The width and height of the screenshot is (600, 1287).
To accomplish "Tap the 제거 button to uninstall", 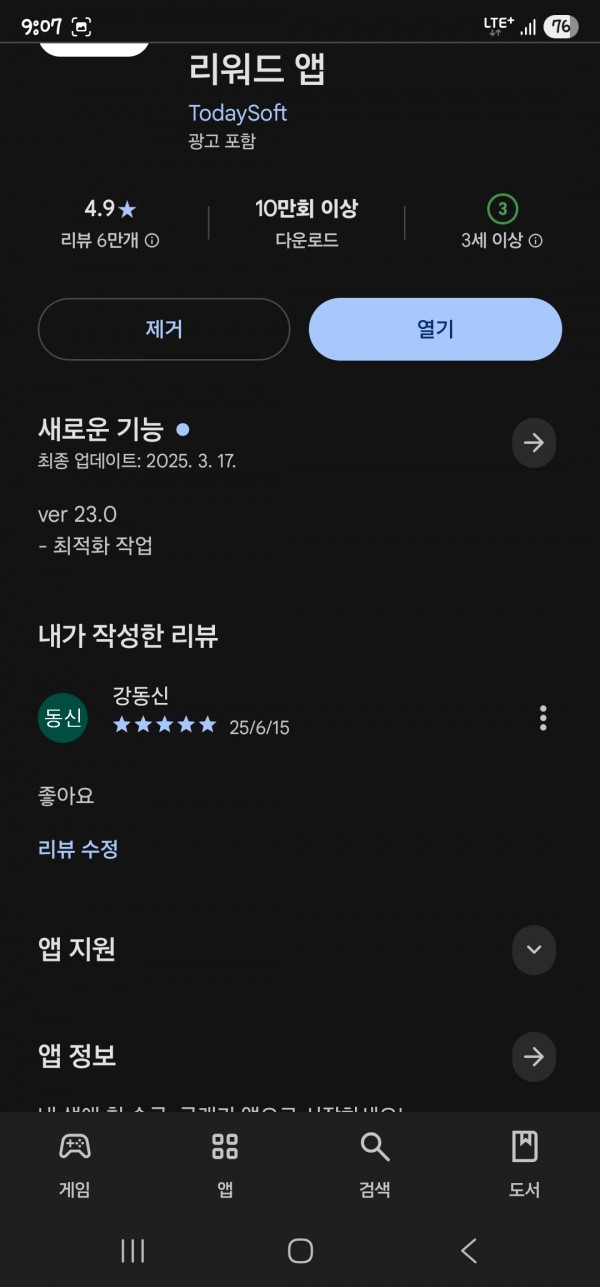I will click(x=164, y=329).
